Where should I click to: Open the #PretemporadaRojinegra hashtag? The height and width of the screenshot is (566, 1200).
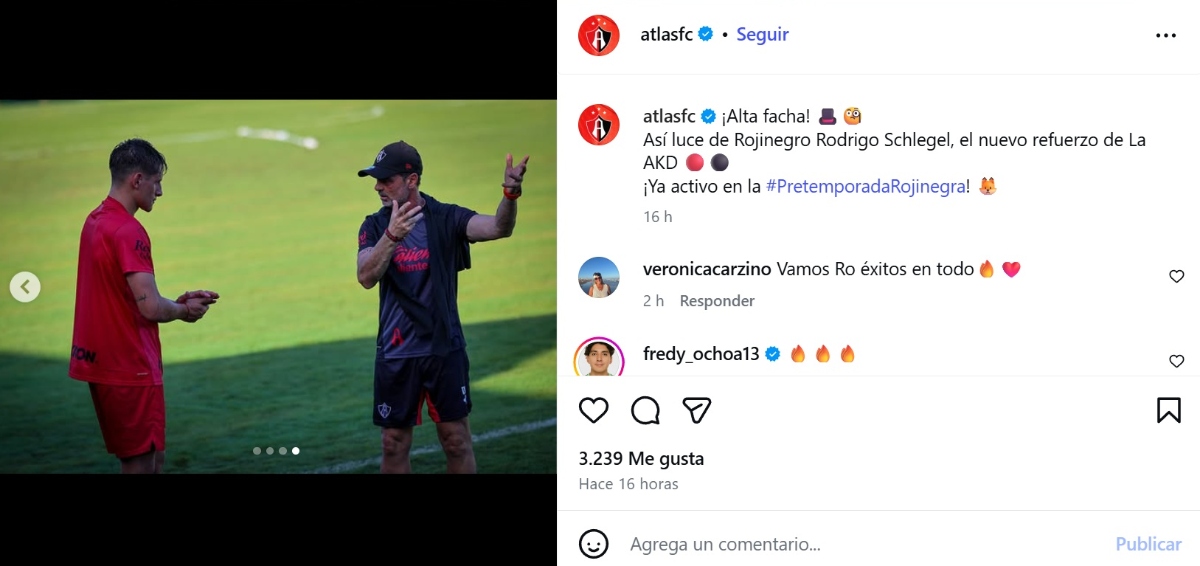pos(866,186)
